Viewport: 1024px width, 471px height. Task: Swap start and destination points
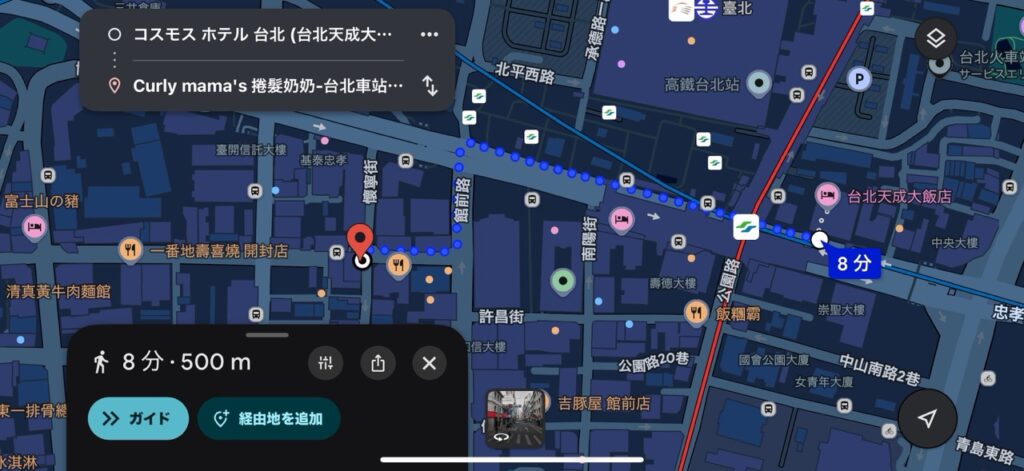[430, 86]
